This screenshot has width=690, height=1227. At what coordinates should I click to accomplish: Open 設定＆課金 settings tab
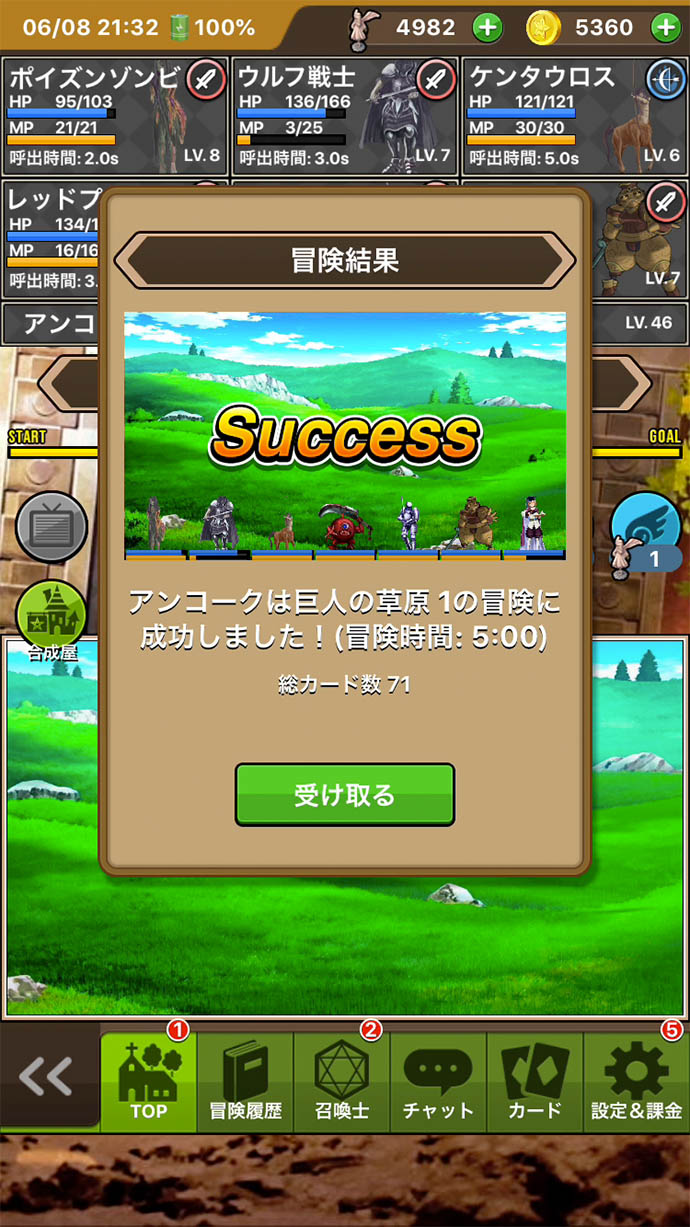(636, 1082)
